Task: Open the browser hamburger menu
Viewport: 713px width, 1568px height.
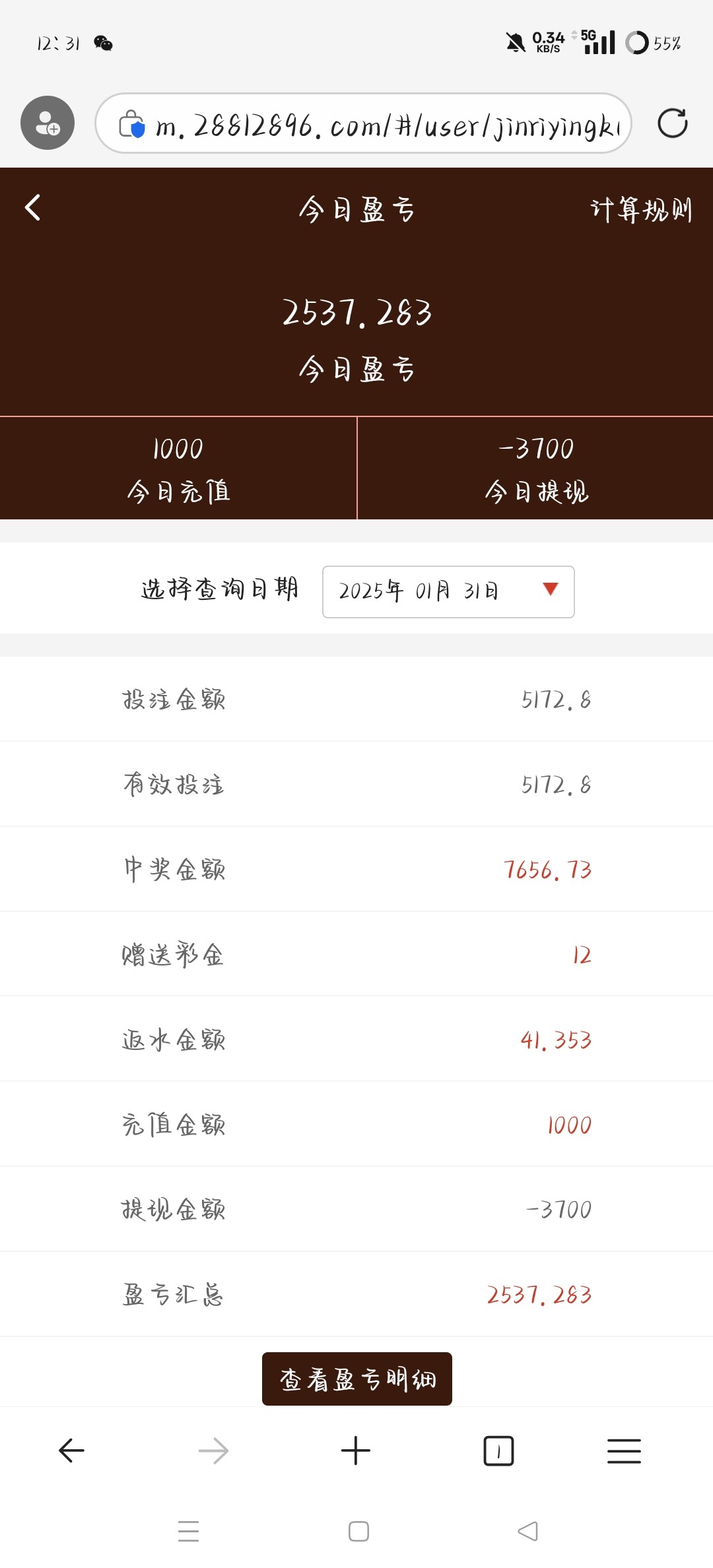Action: 624,1451
